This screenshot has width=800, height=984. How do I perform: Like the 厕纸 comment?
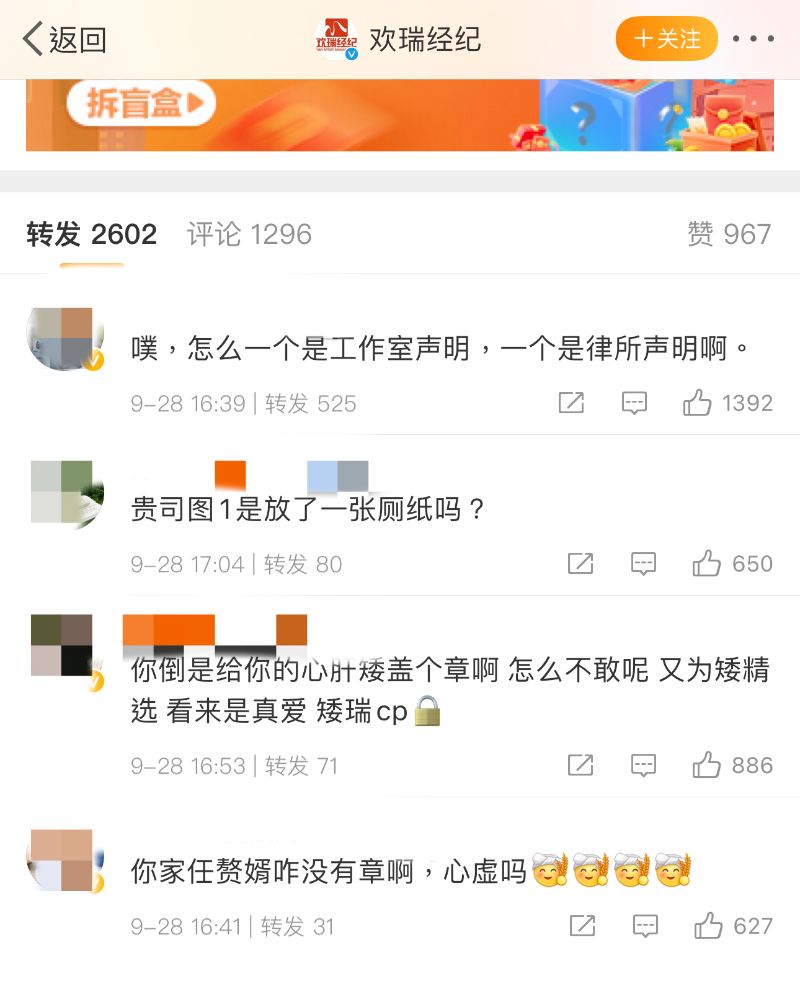[707, 564]
